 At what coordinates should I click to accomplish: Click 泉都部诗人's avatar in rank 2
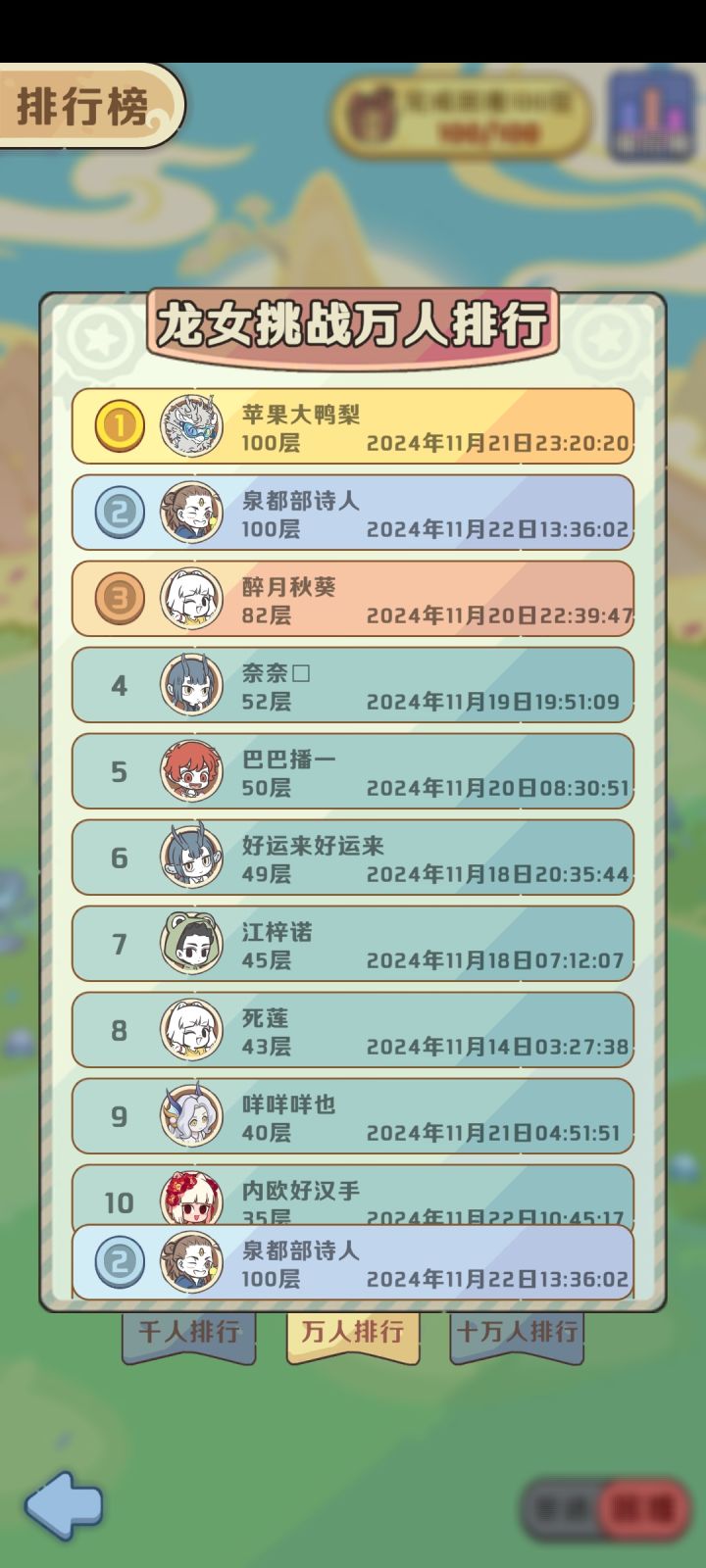[x=188, y=513]
